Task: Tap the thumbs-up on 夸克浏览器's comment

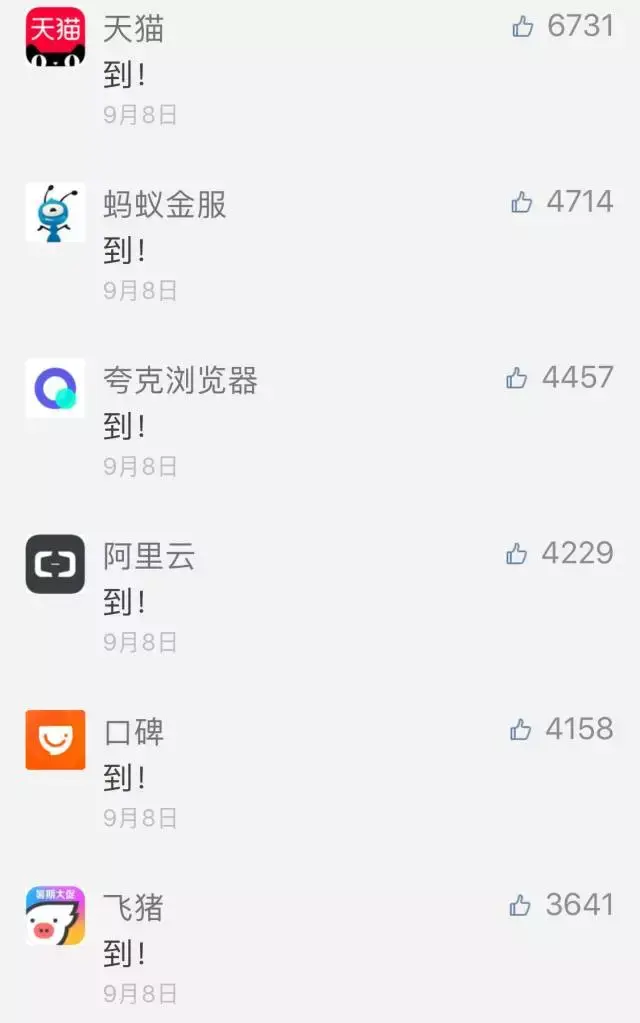Action: coord(517,378)
